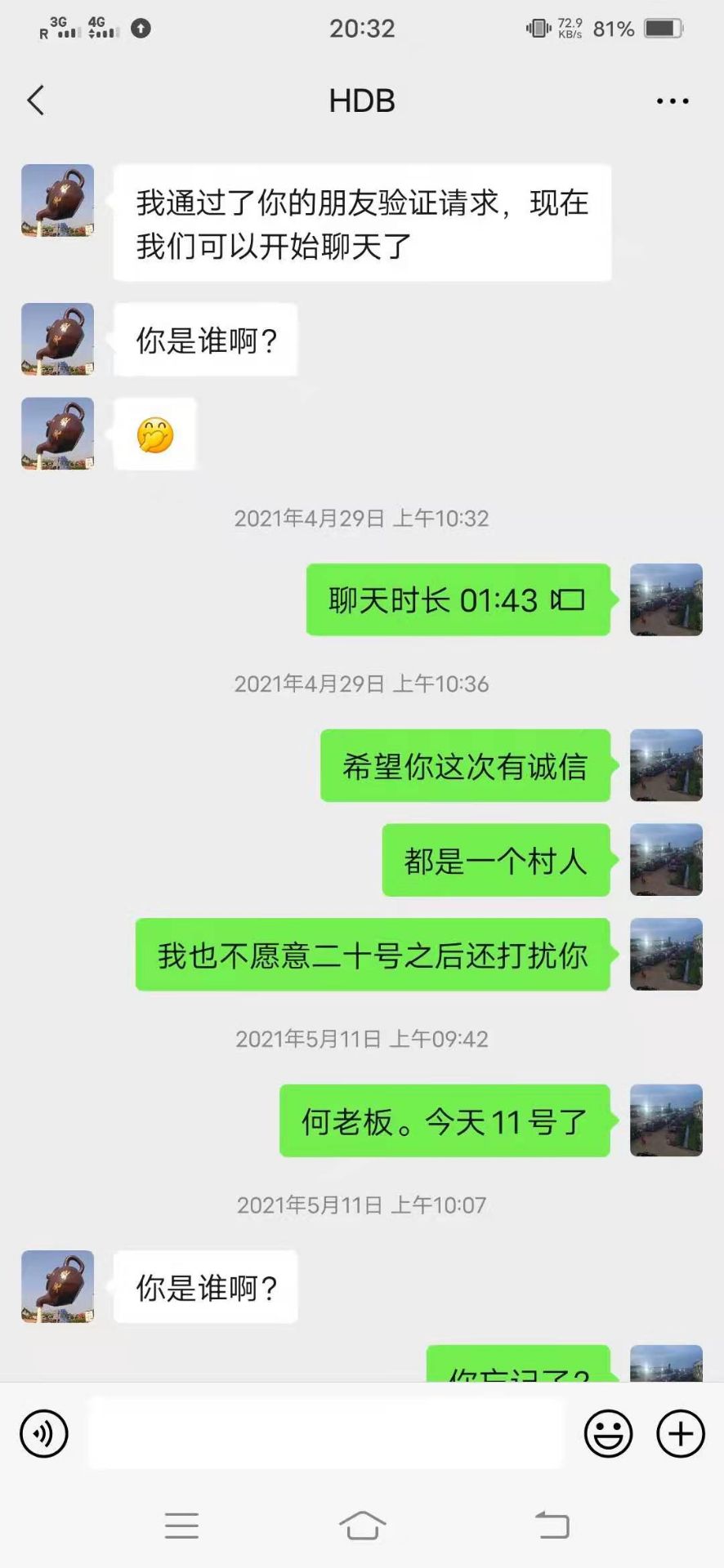Tap the video call record 聊天时长 01:43
The image size is (724, 1568).
[458, 600]
